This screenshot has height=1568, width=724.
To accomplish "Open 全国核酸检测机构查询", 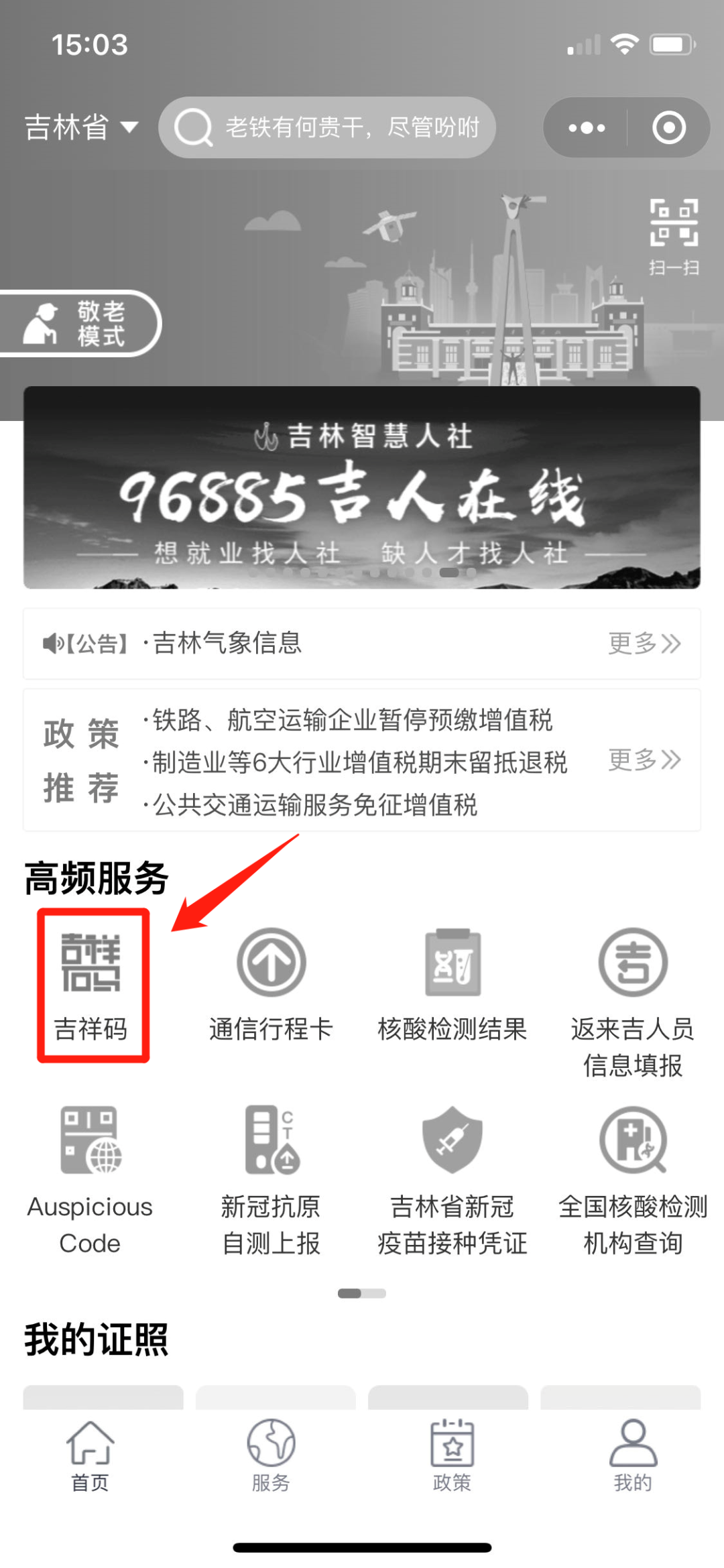I will (633, 1180).
